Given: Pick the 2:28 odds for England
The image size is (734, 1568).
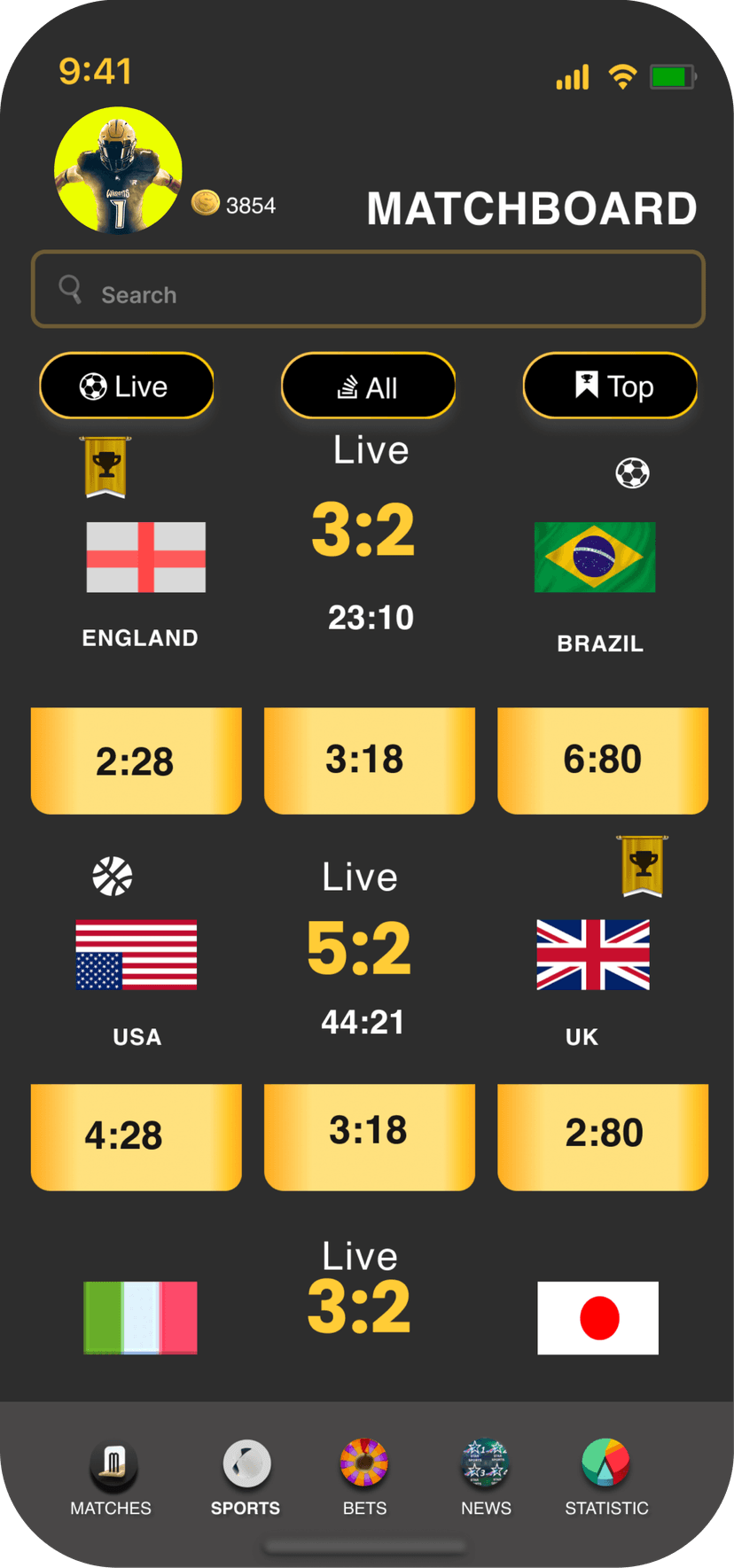Looking at the screenshot, I should coord(136,761).
